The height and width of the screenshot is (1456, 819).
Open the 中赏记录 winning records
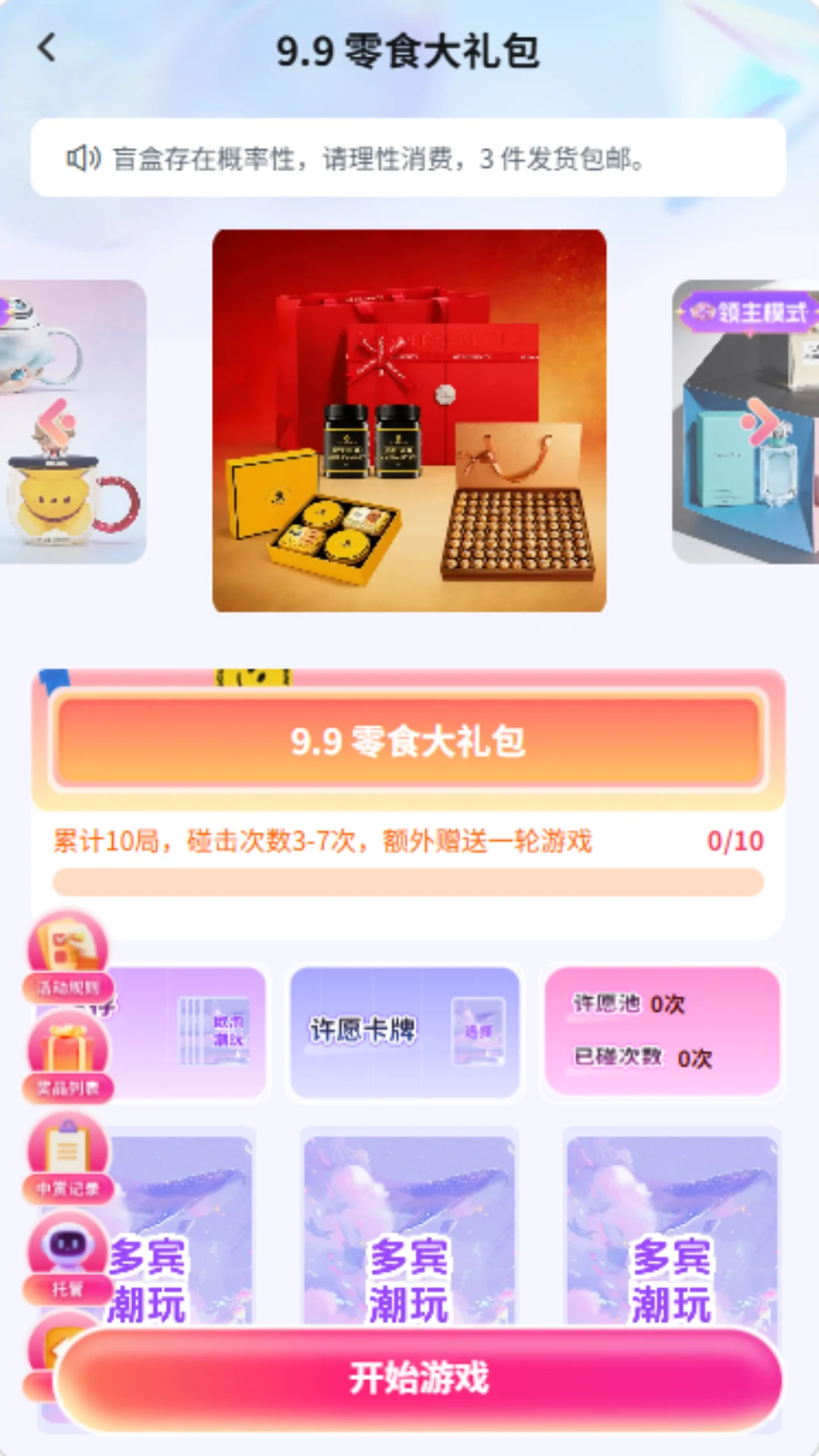pos(68,1157)
